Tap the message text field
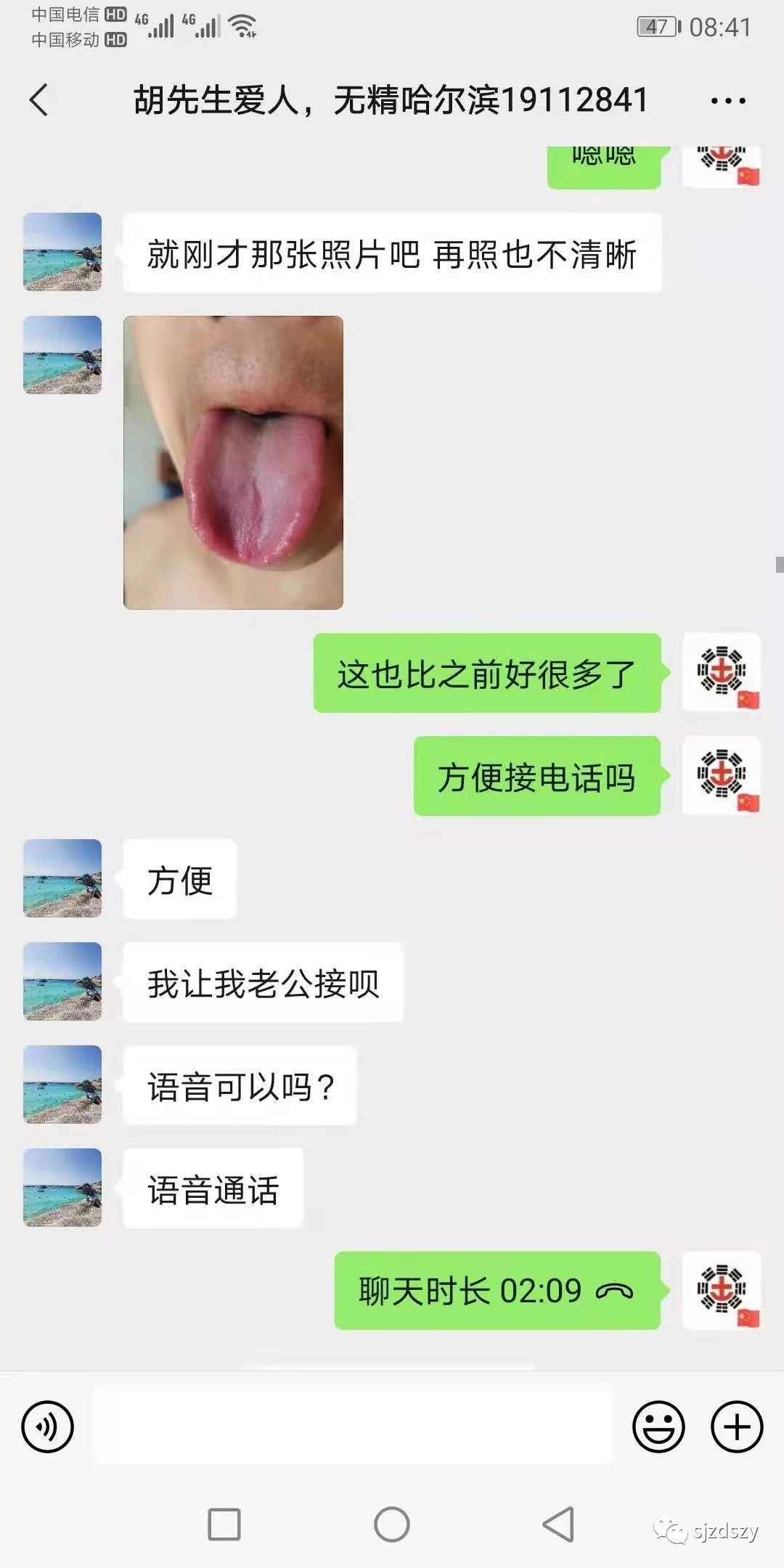 354,1426
